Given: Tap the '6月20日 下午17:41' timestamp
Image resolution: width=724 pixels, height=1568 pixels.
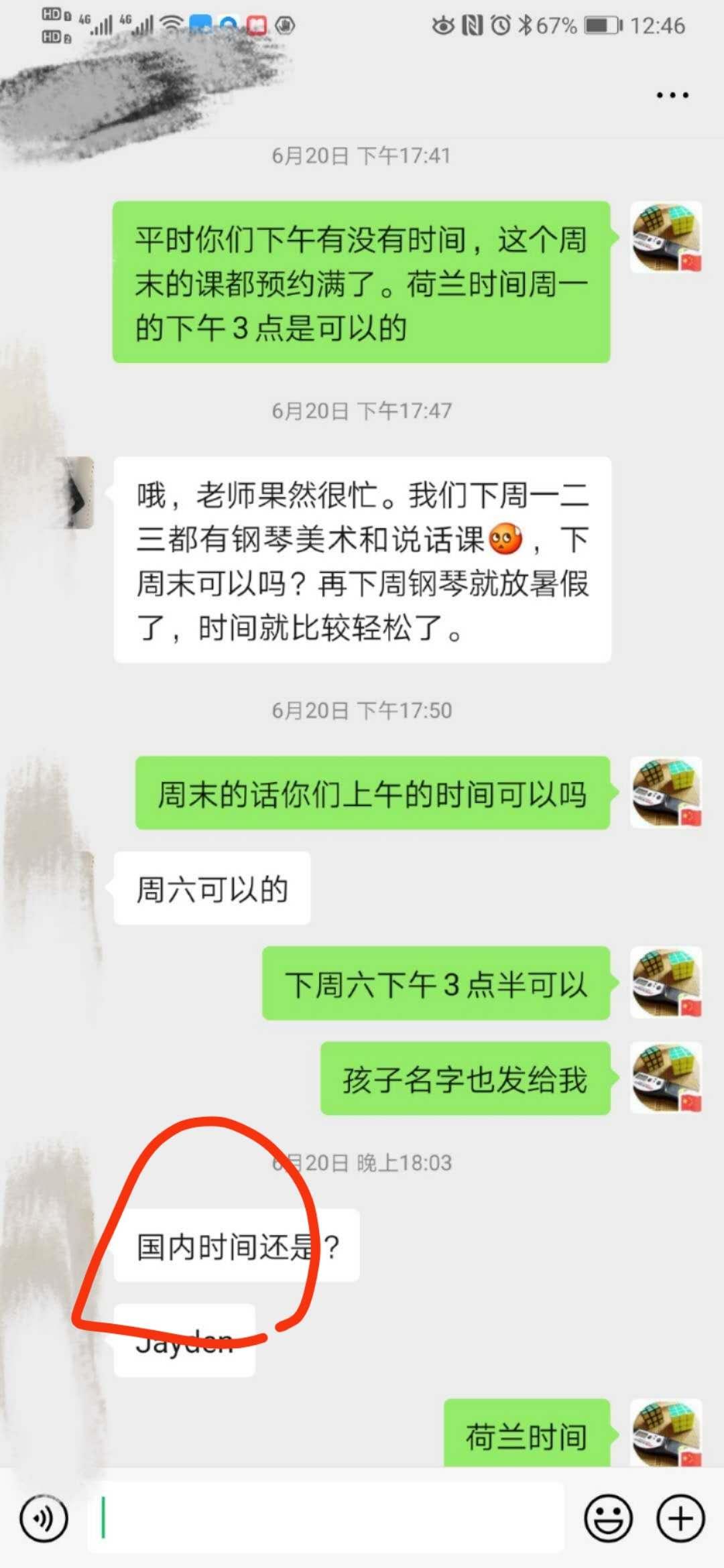Looking at the screenshot, I should click(x=362, y=155).
